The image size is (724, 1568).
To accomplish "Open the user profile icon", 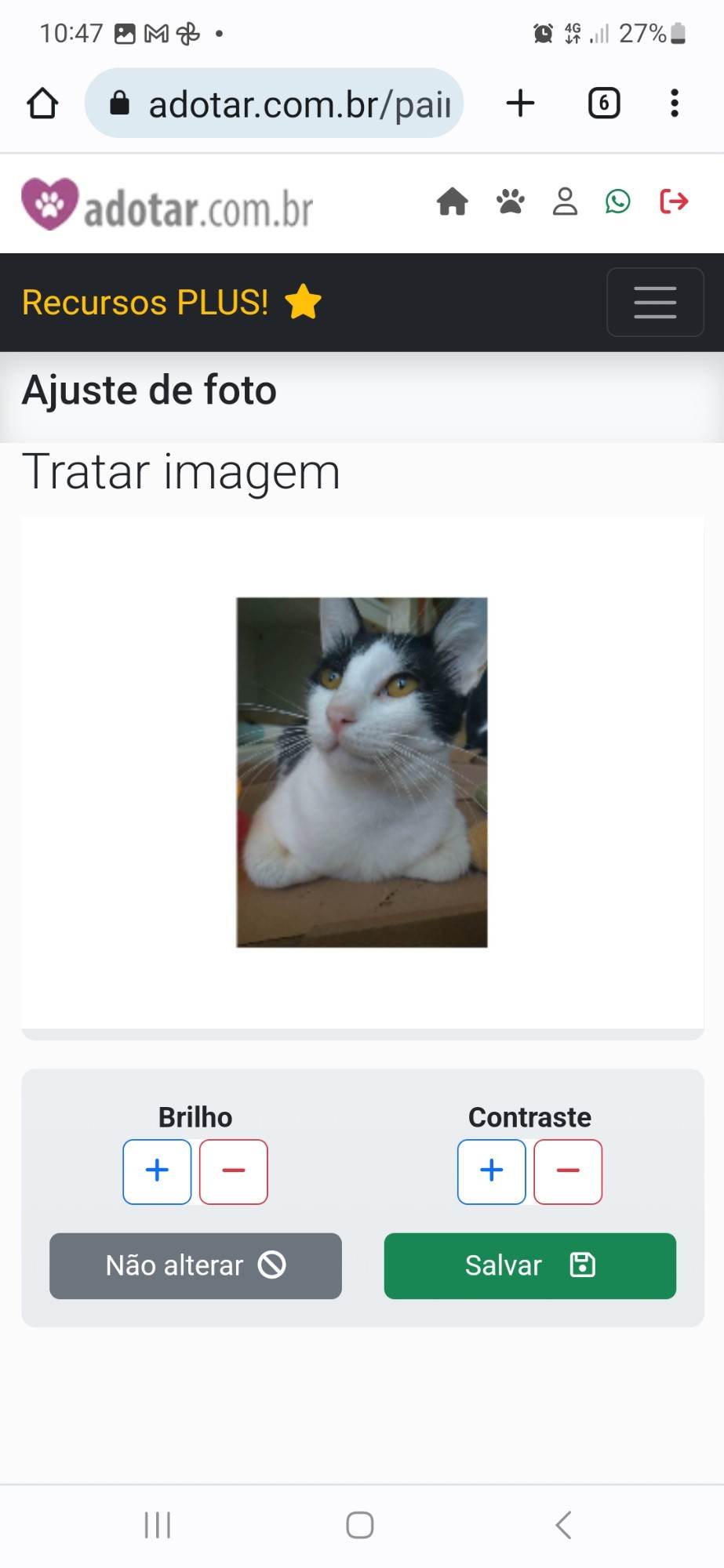I will point(565,202).
